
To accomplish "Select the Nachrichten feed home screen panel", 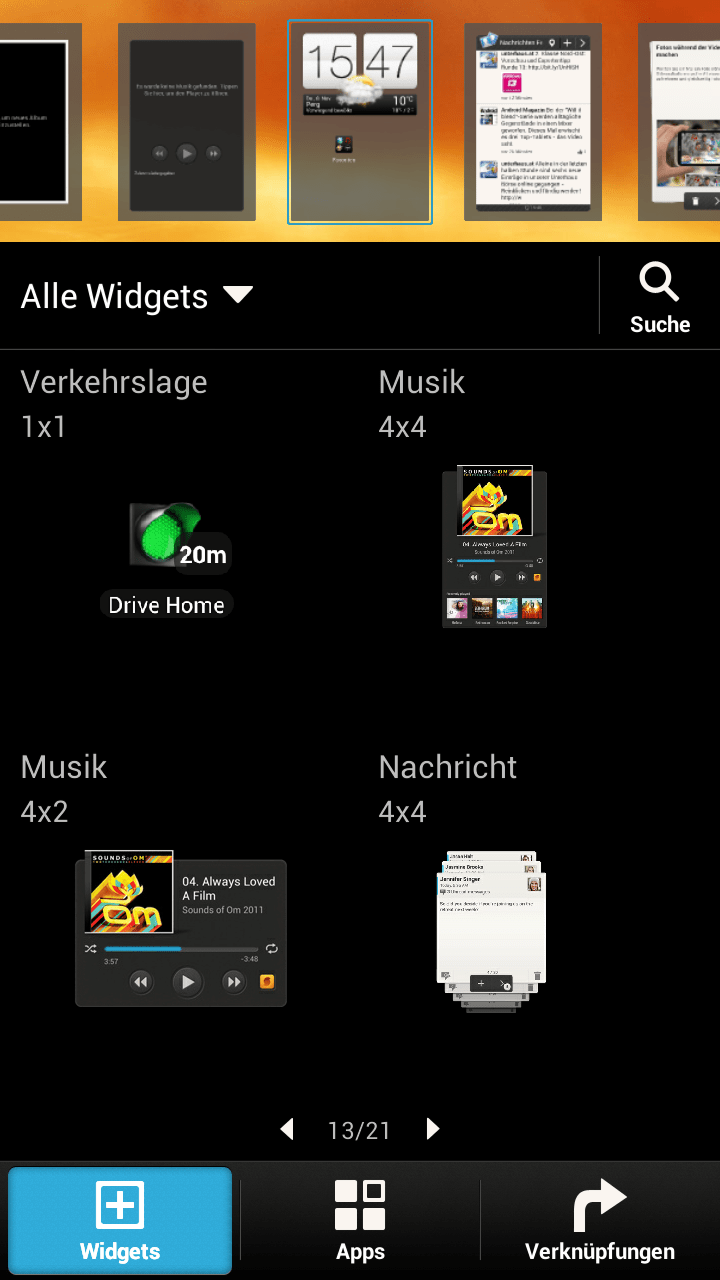I will pyautogui.click(x=533, y=122).
